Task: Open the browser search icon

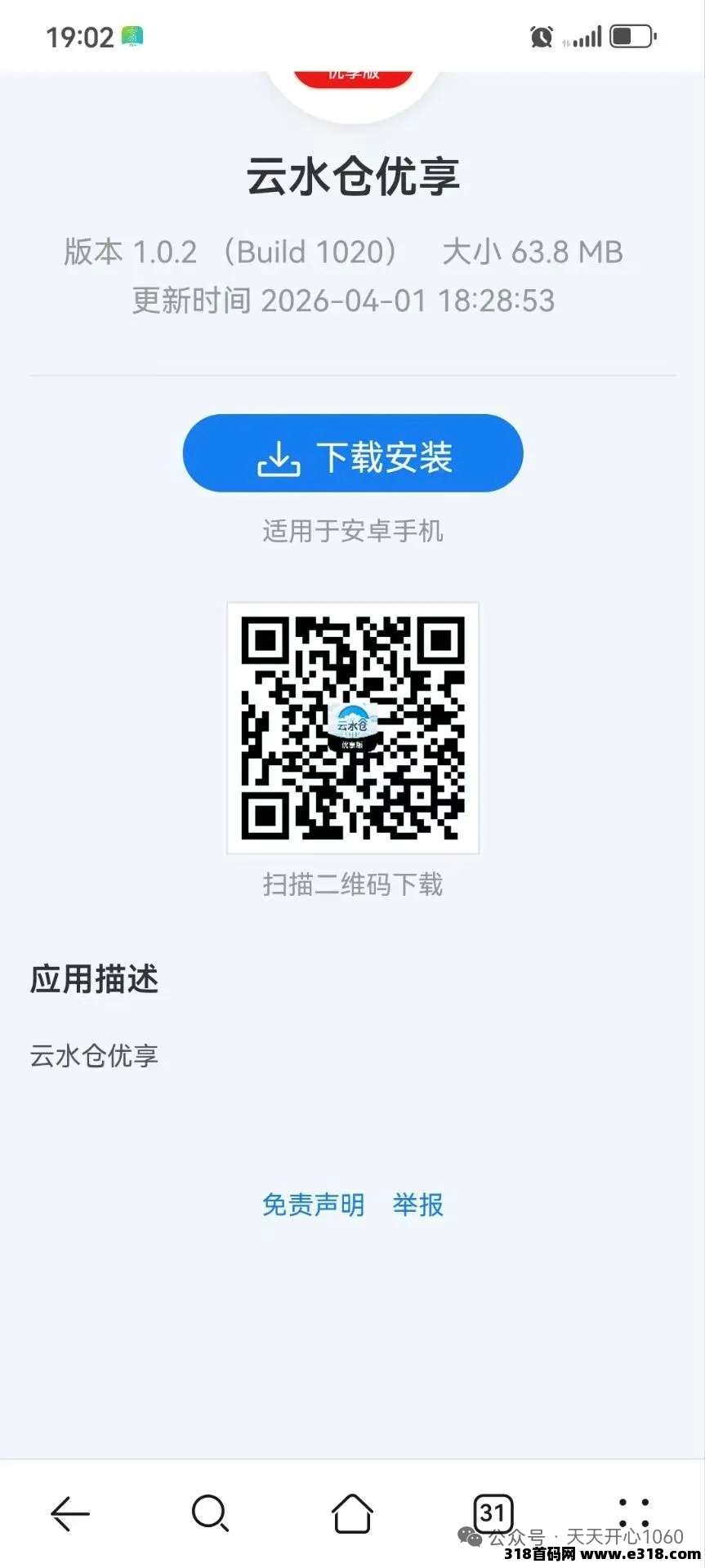Action: coord(210,1513)
